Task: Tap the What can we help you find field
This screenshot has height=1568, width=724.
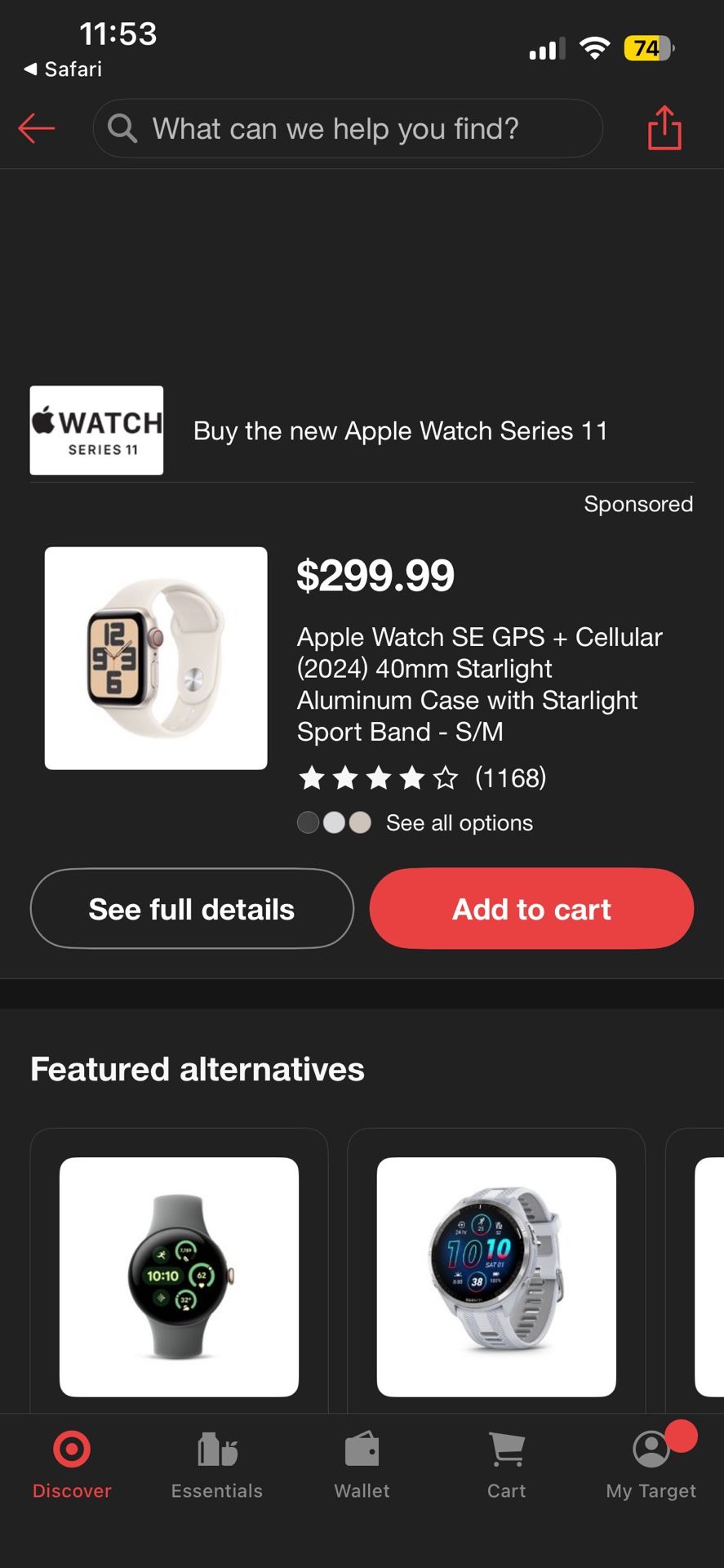Action: (347, 128)
